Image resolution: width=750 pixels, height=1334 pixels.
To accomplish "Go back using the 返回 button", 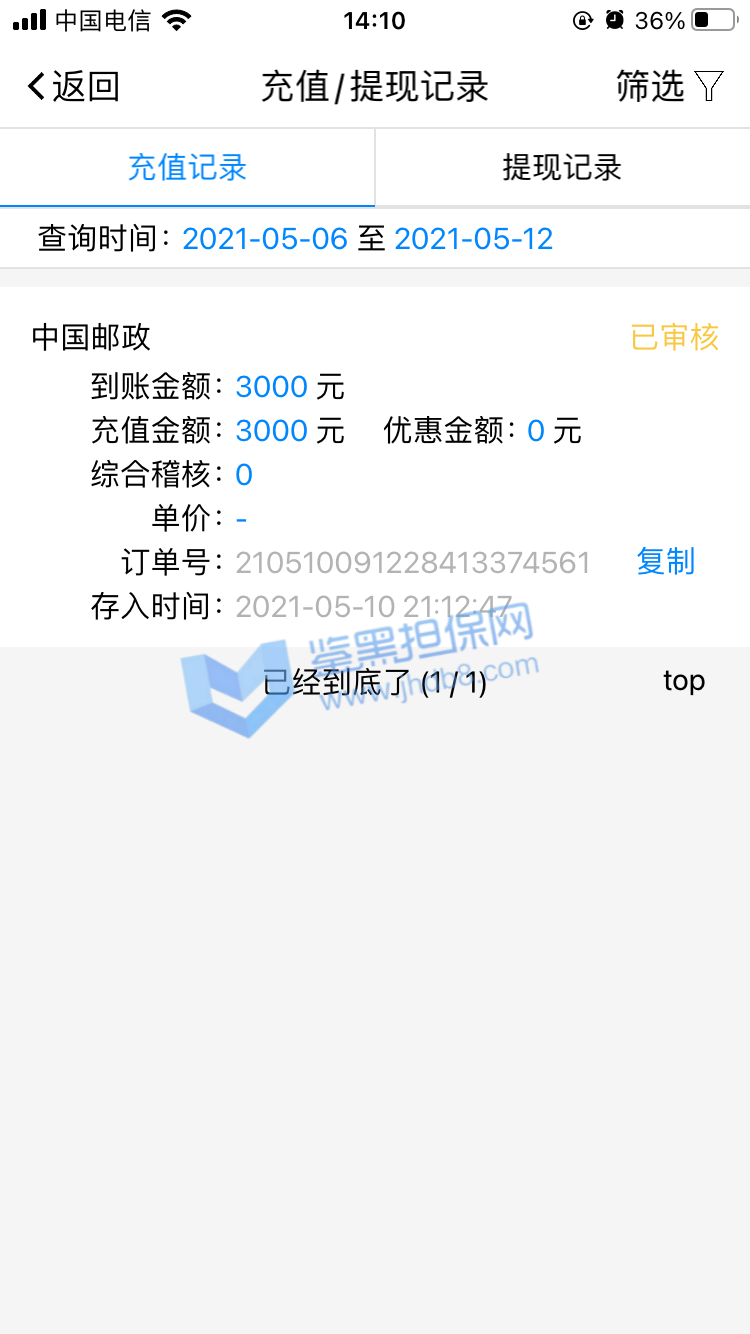I will (x=73, y=87).
